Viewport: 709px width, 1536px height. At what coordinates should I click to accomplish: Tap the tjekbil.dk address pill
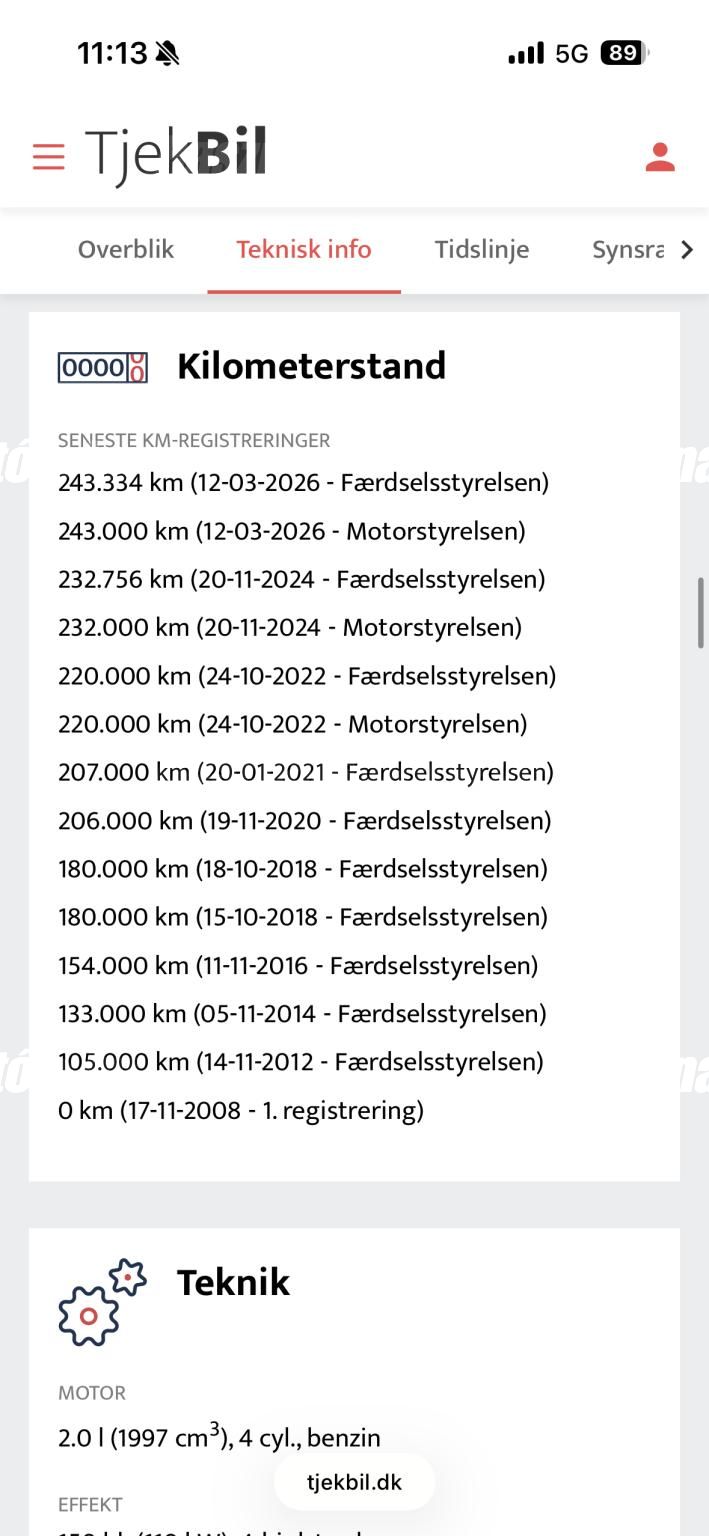click(x=355, y=1482)
